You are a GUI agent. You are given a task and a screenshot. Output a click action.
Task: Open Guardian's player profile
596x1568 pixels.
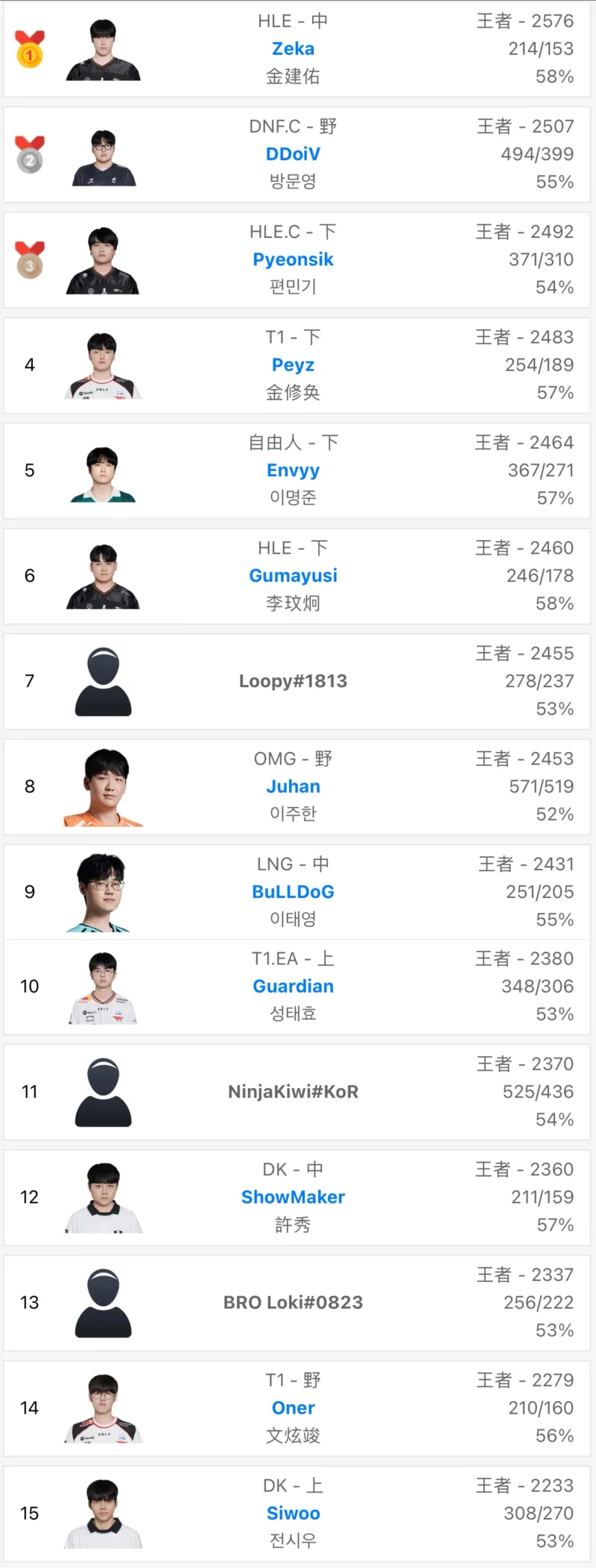pos(293,986)
